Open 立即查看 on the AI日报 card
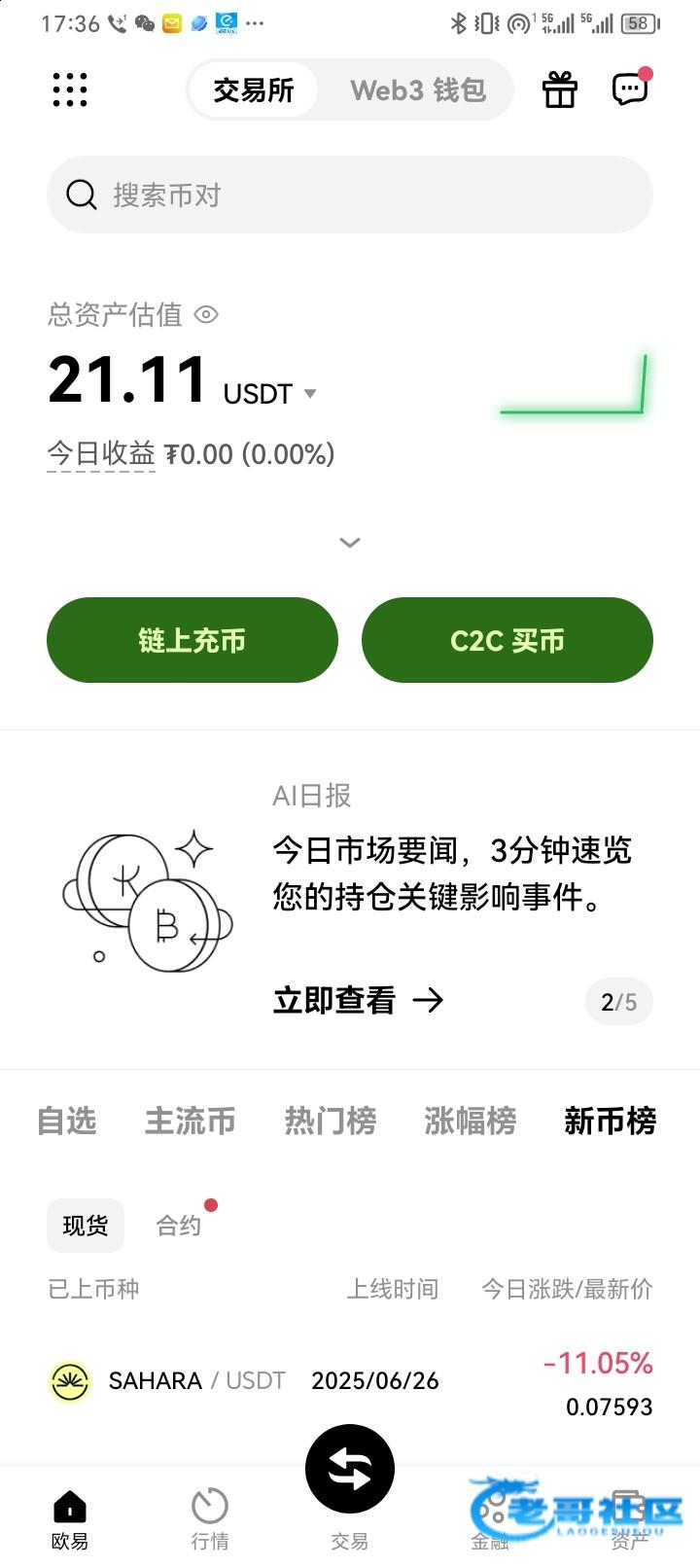Viewport: 700px width, 1568px height. pyautogui.click(x=358, y=1000)
